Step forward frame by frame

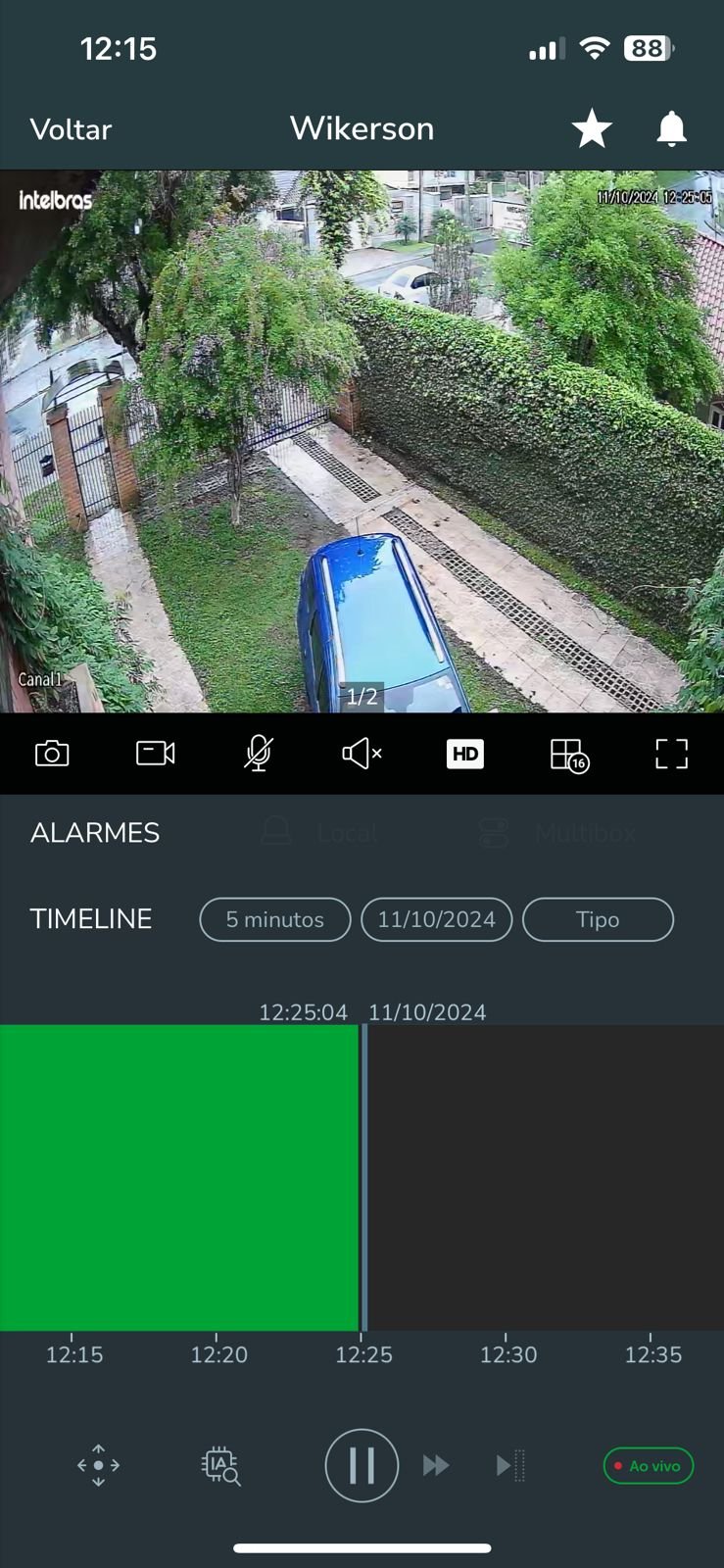click(510, 1466)
